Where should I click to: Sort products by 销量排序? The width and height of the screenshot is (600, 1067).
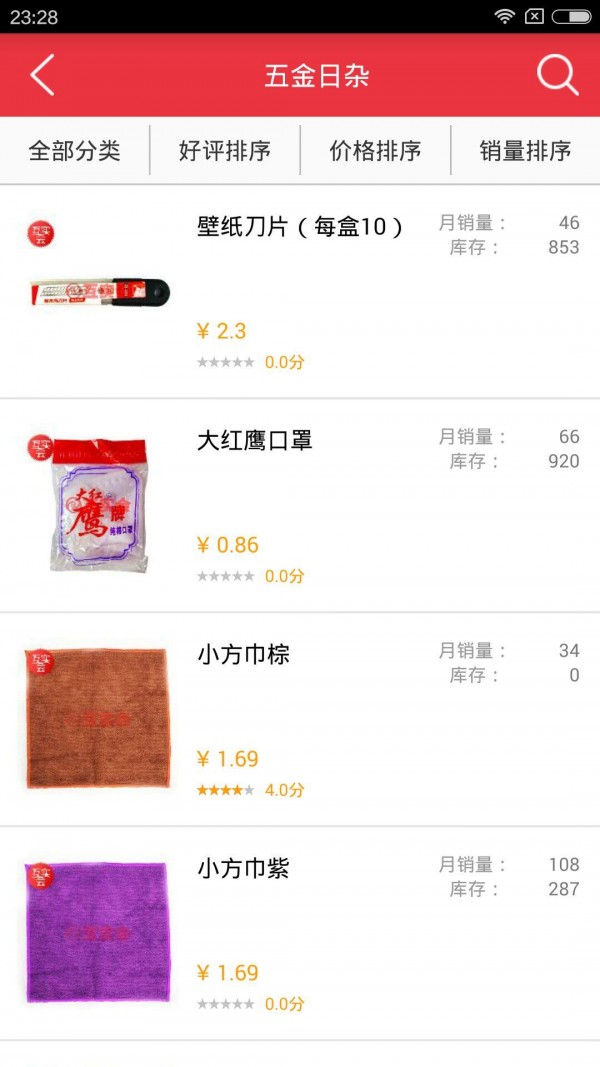click(525, 151)
